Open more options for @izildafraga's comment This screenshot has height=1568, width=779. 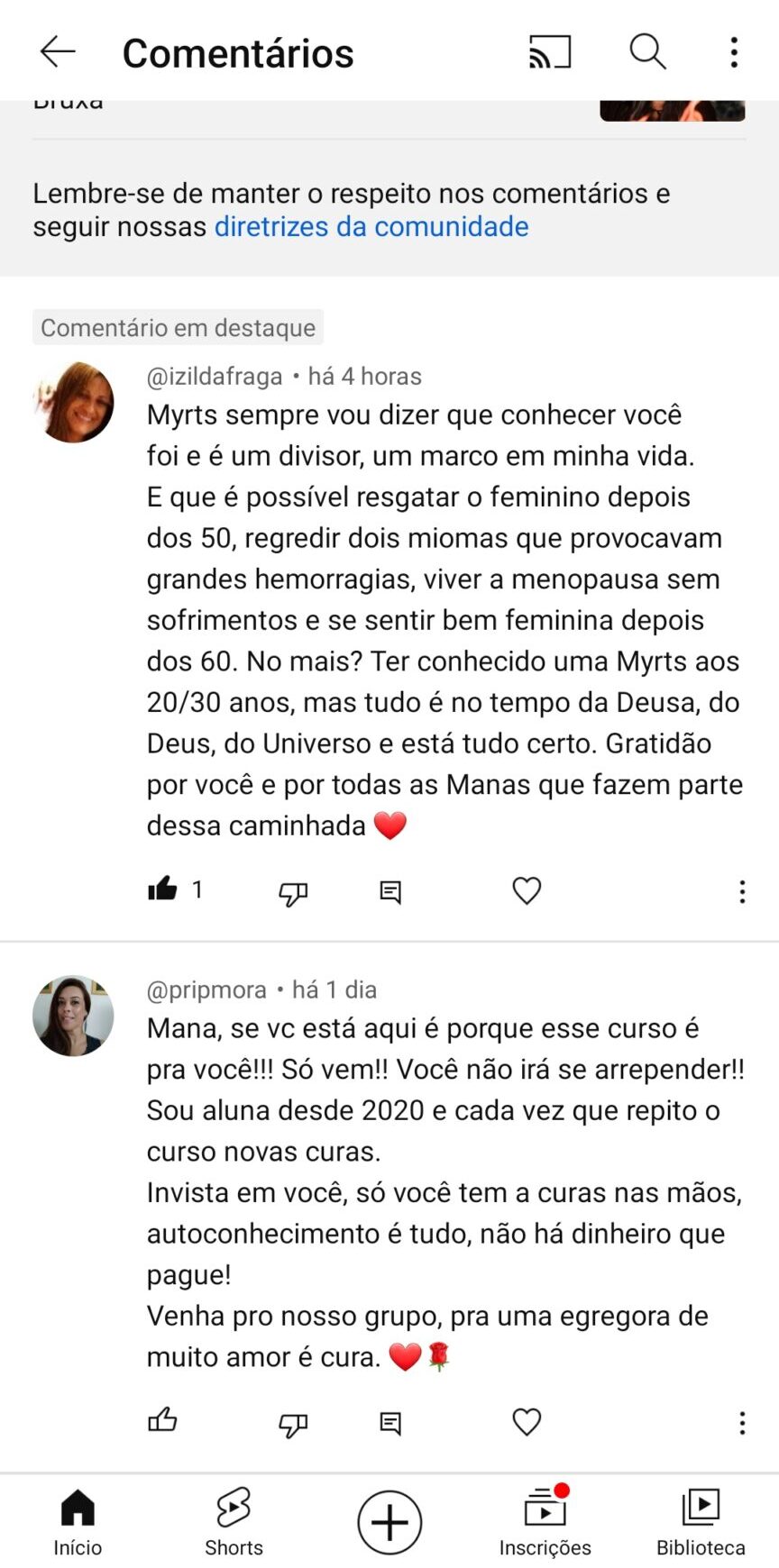(742, 891)
